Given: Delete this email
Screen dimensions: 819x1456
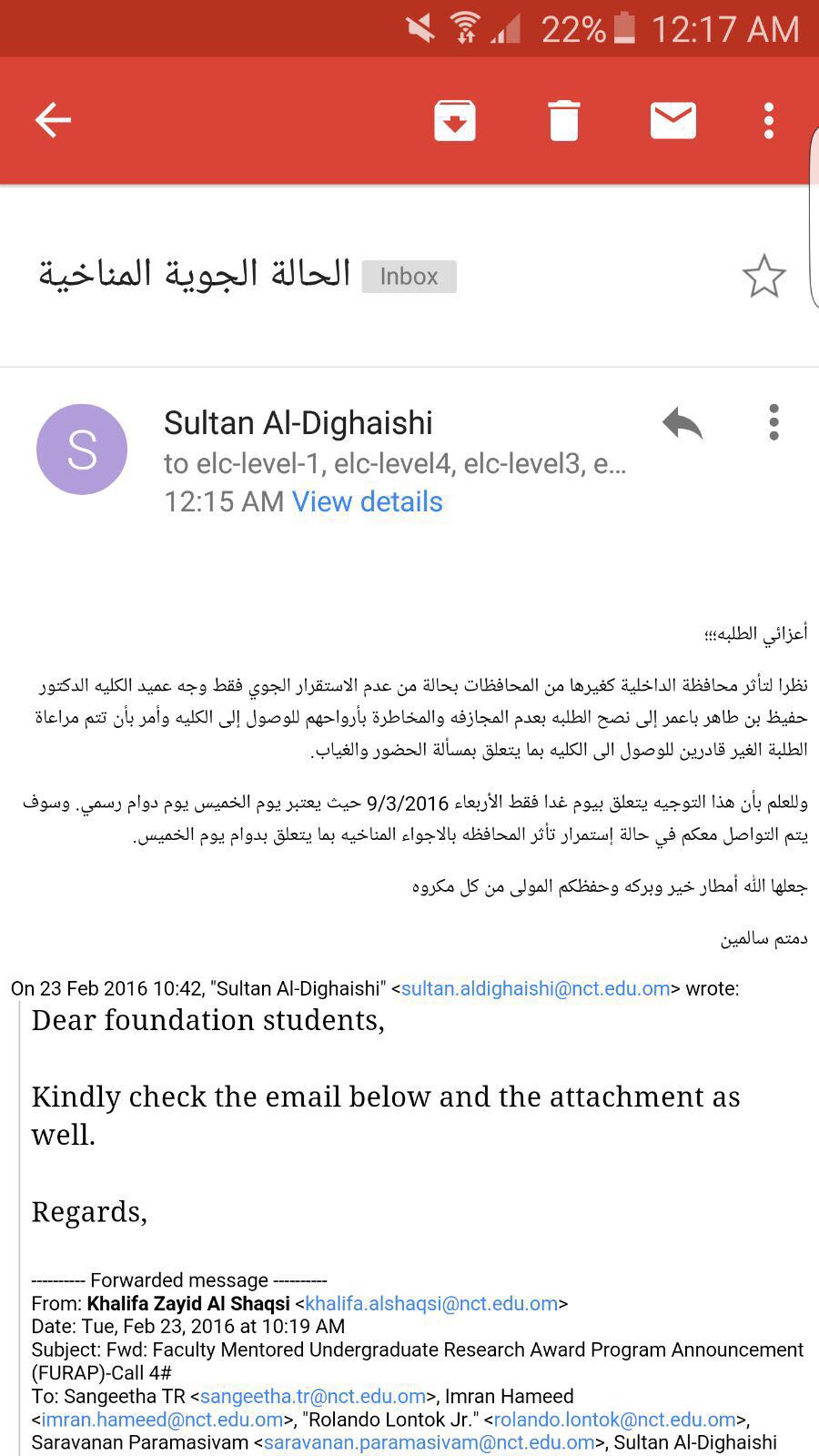Looking at the screenshot, I should 563,120.
